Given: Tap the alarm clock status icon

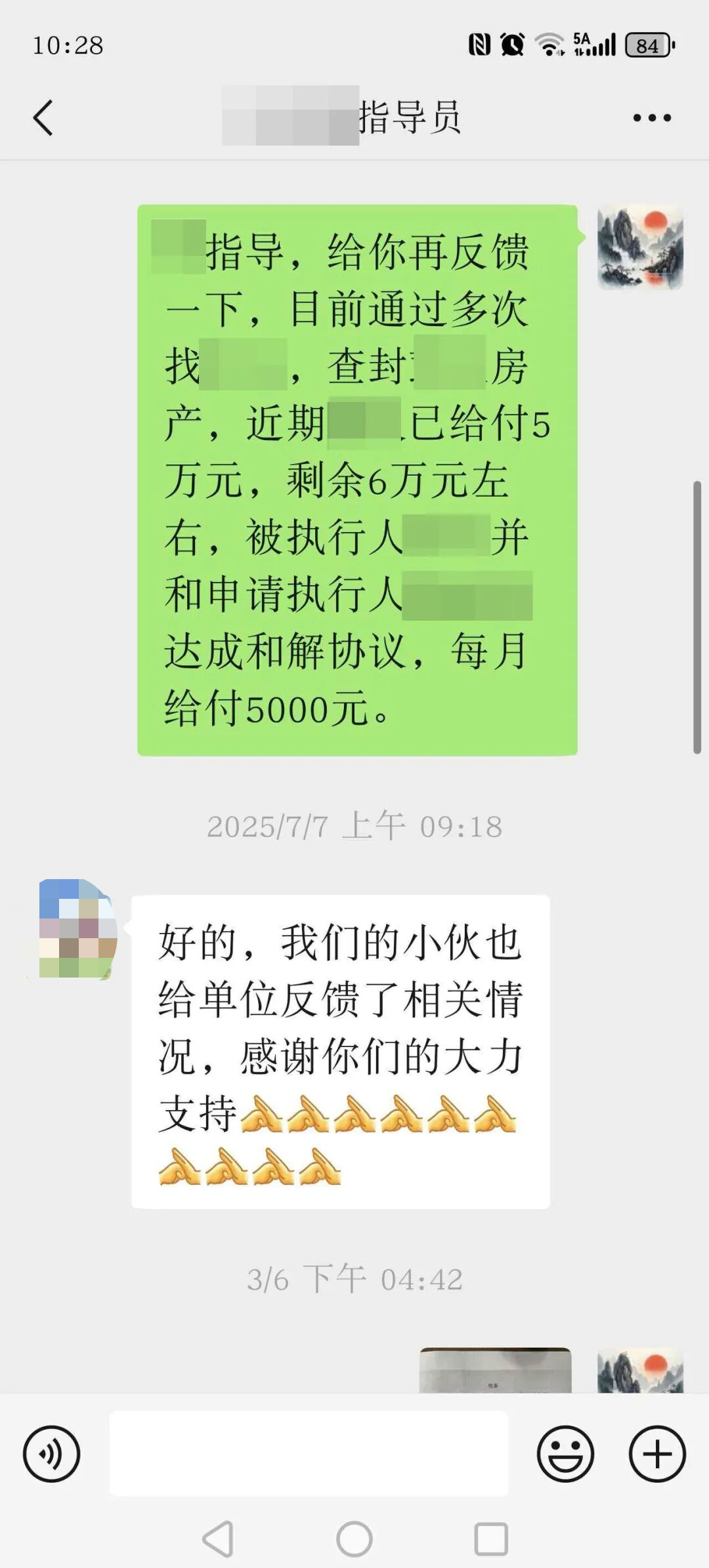Looking at the screenshot, I should pyautogui.click(x=510, y=43).
